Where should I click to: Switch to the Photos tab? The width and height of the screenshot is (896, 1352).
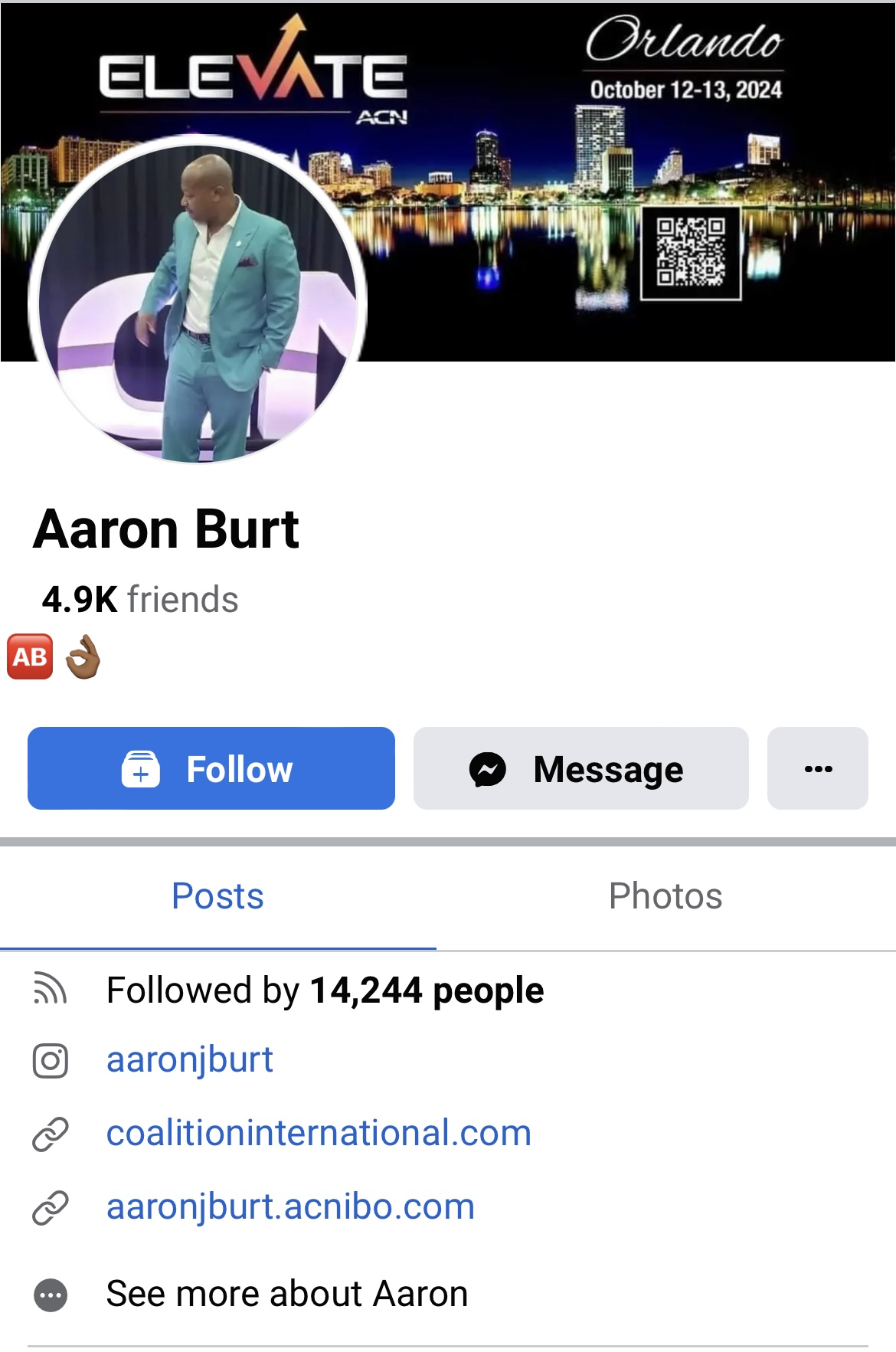665,896
